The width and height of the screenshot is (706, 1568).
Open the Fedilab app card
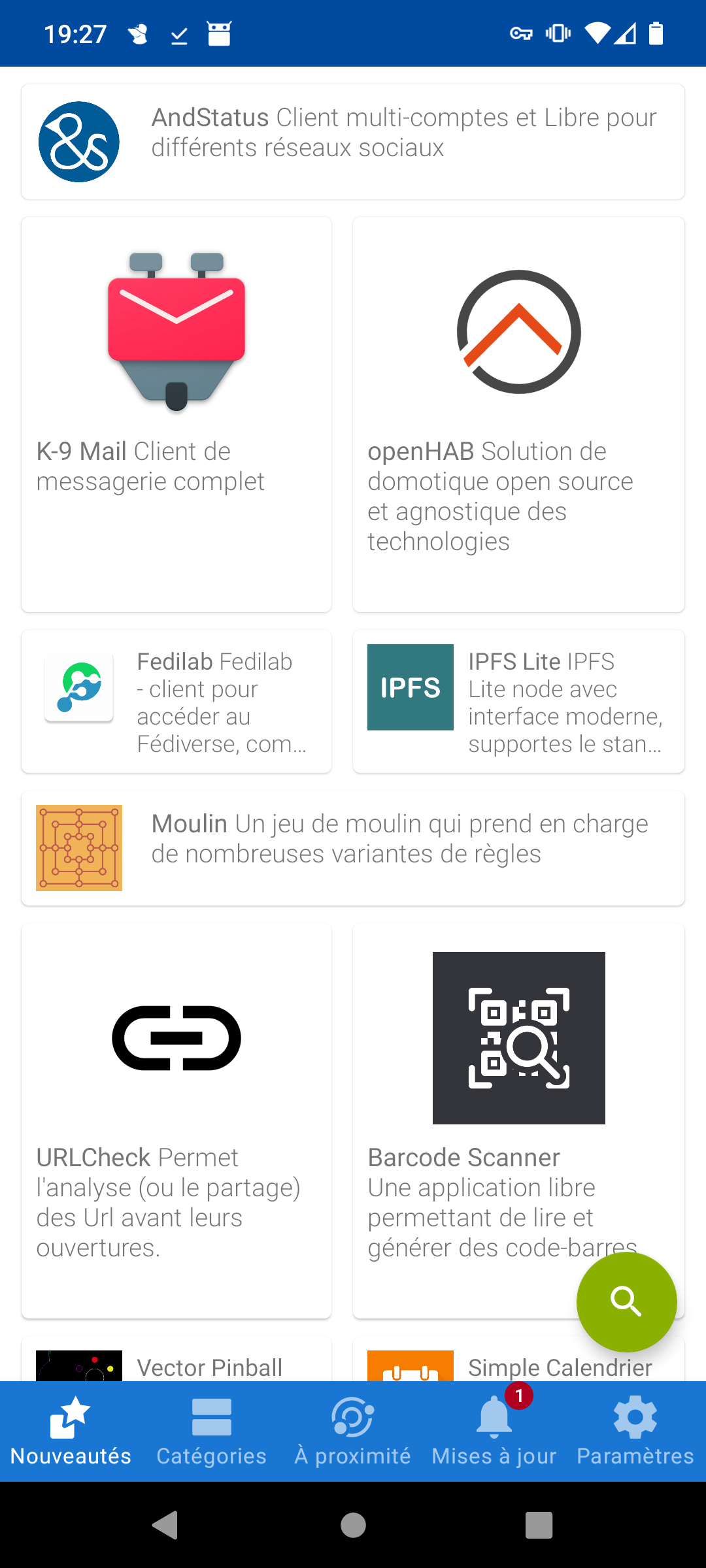[x=176, y=702]
